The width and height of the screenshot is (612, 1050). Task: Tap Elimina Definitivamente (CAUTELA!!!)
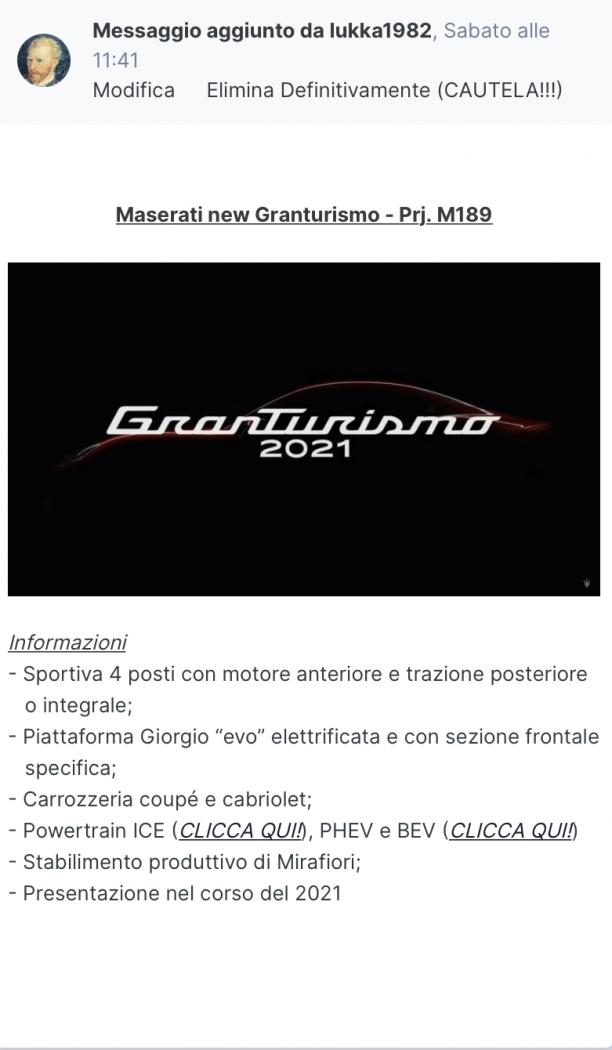384,90
